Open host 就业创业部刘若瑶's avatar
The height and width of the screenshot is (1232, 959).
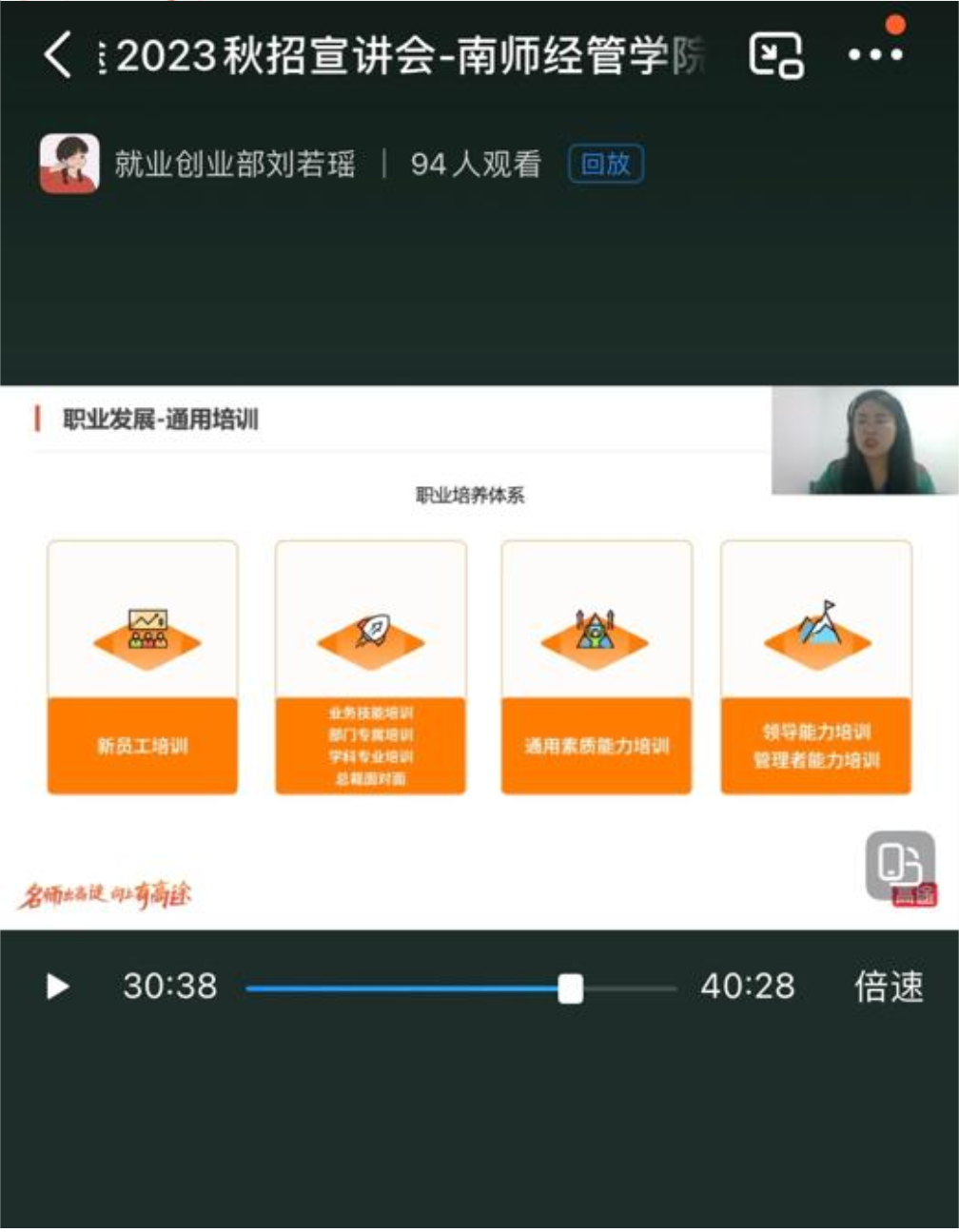click(69, 164)
